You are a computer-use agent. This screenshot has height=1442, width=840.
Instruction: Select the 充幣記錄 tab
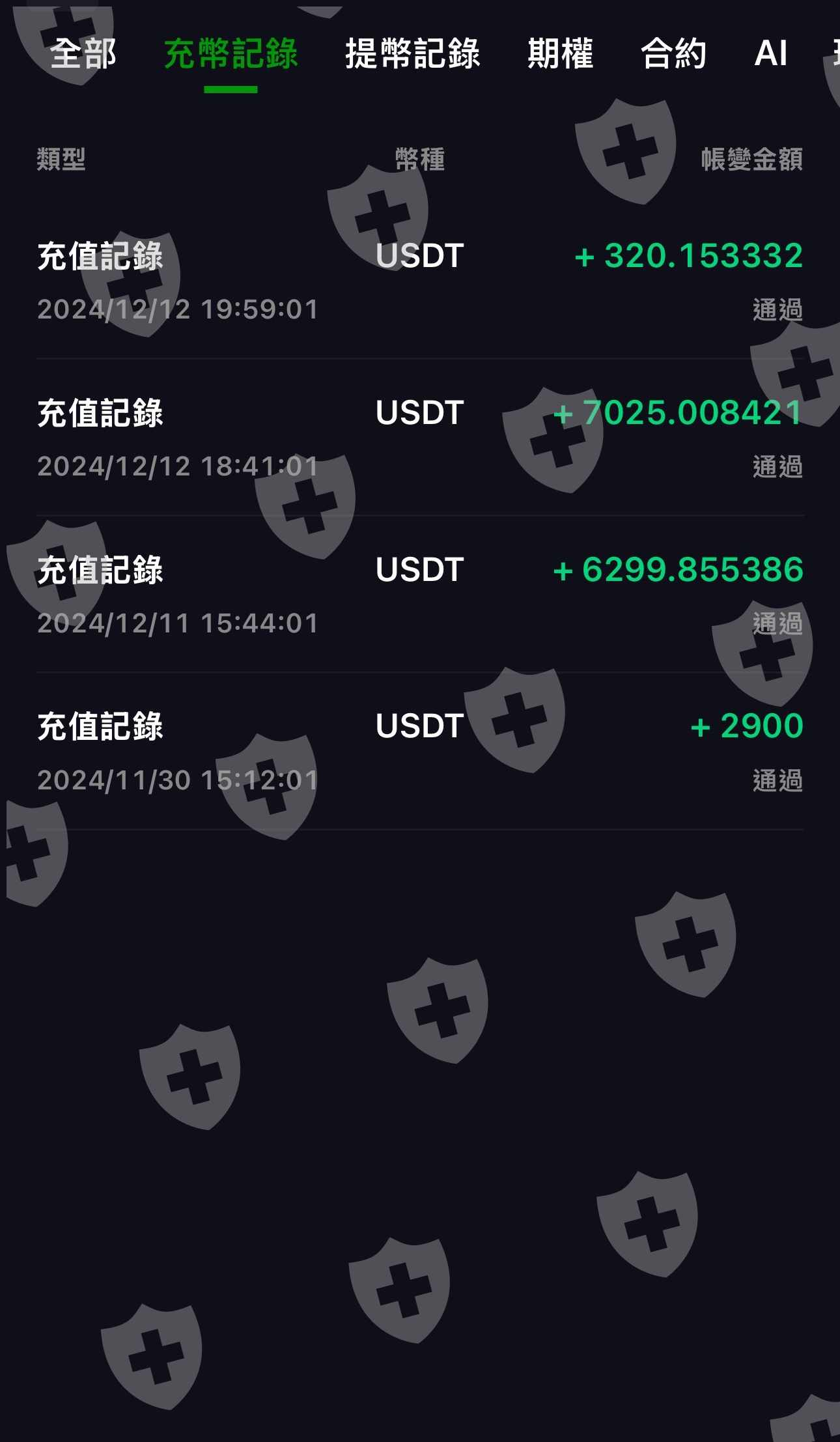tap(231, 53)
